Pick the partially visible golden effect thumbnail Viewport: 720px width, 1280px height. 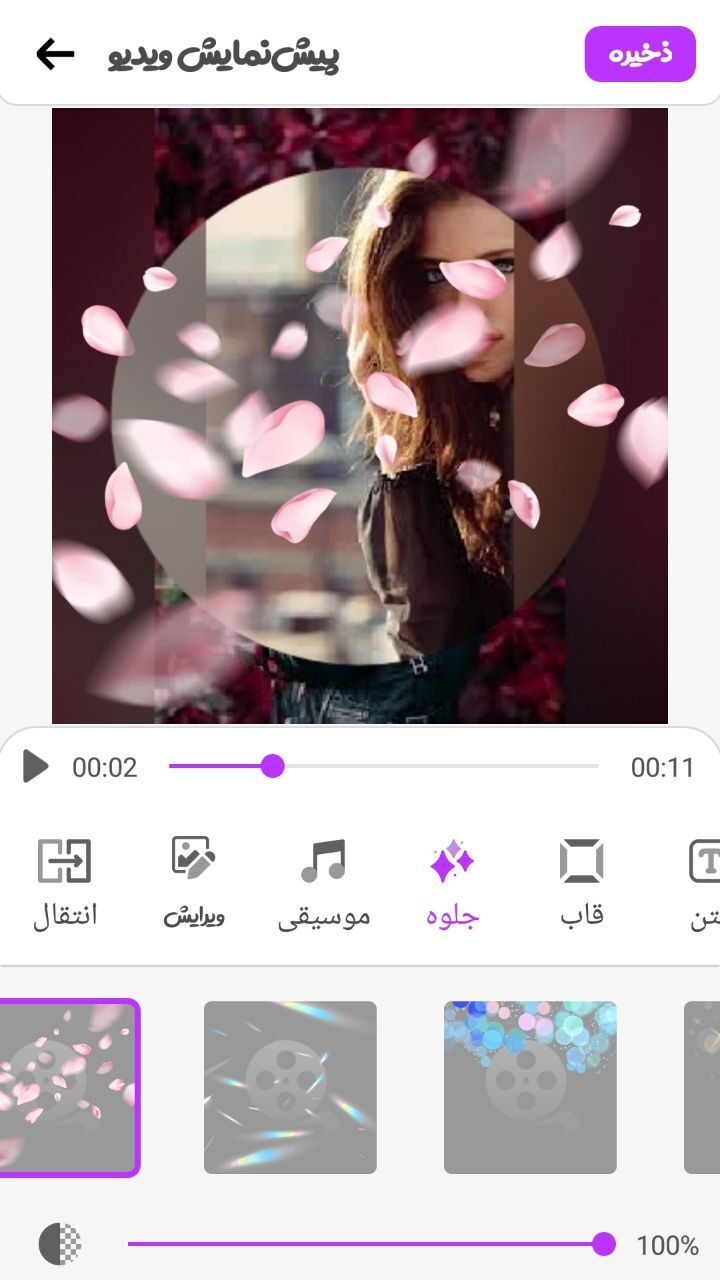[702, 1087]
